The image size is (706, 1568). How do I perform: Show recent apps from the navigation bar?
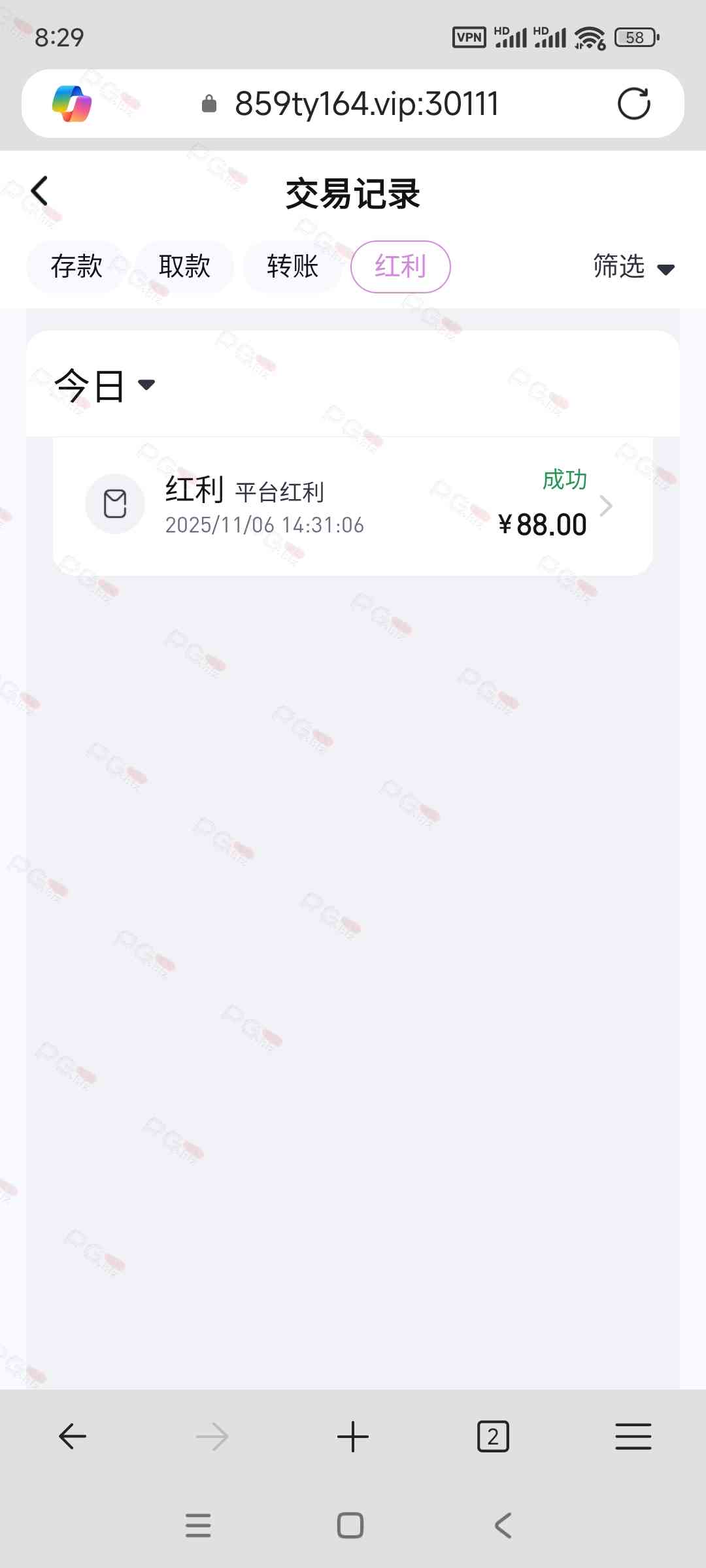(x=198, y=1526)
